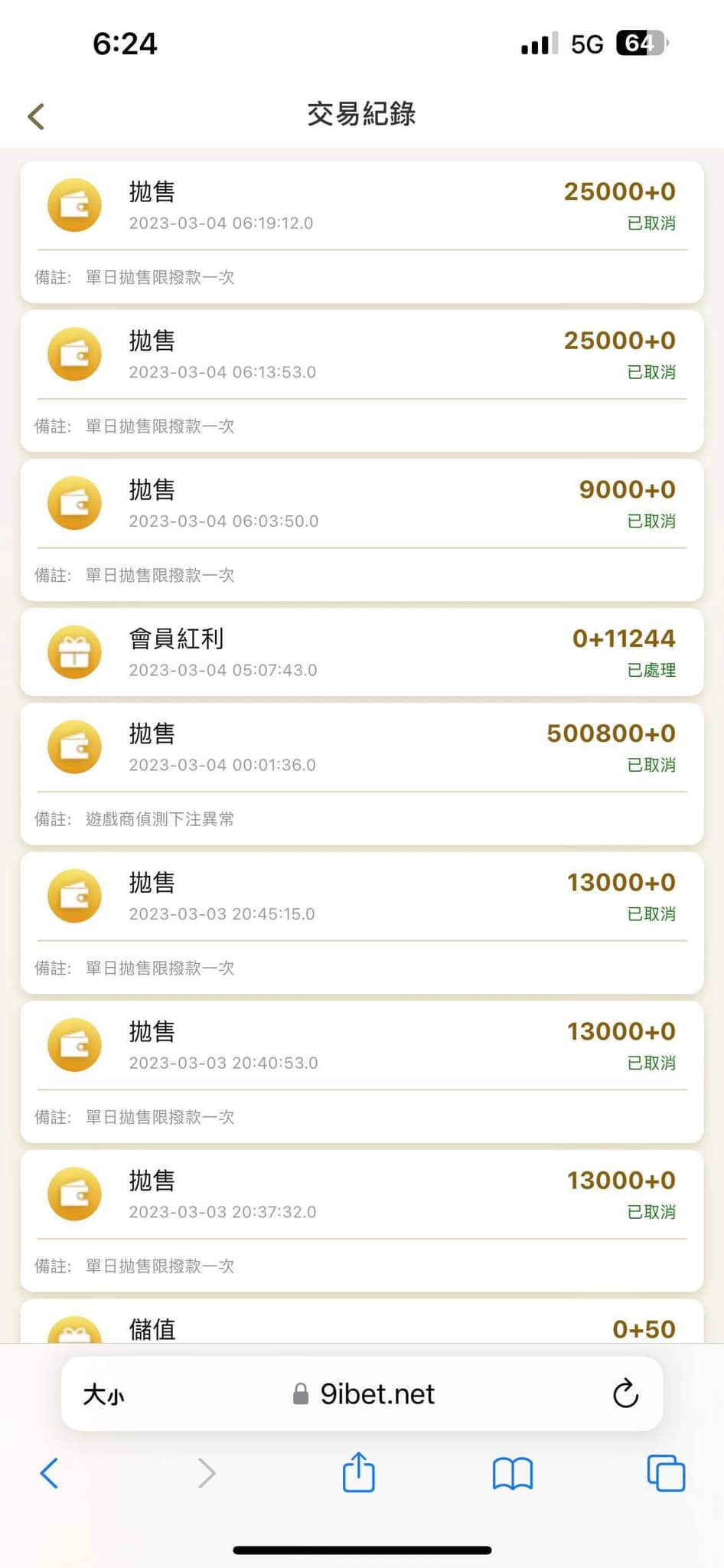Image resolution: width=724 pixels, height=1568 pixels.
Task: Open the 拋售 record from 20:45:15
Action: click(361, 923)
